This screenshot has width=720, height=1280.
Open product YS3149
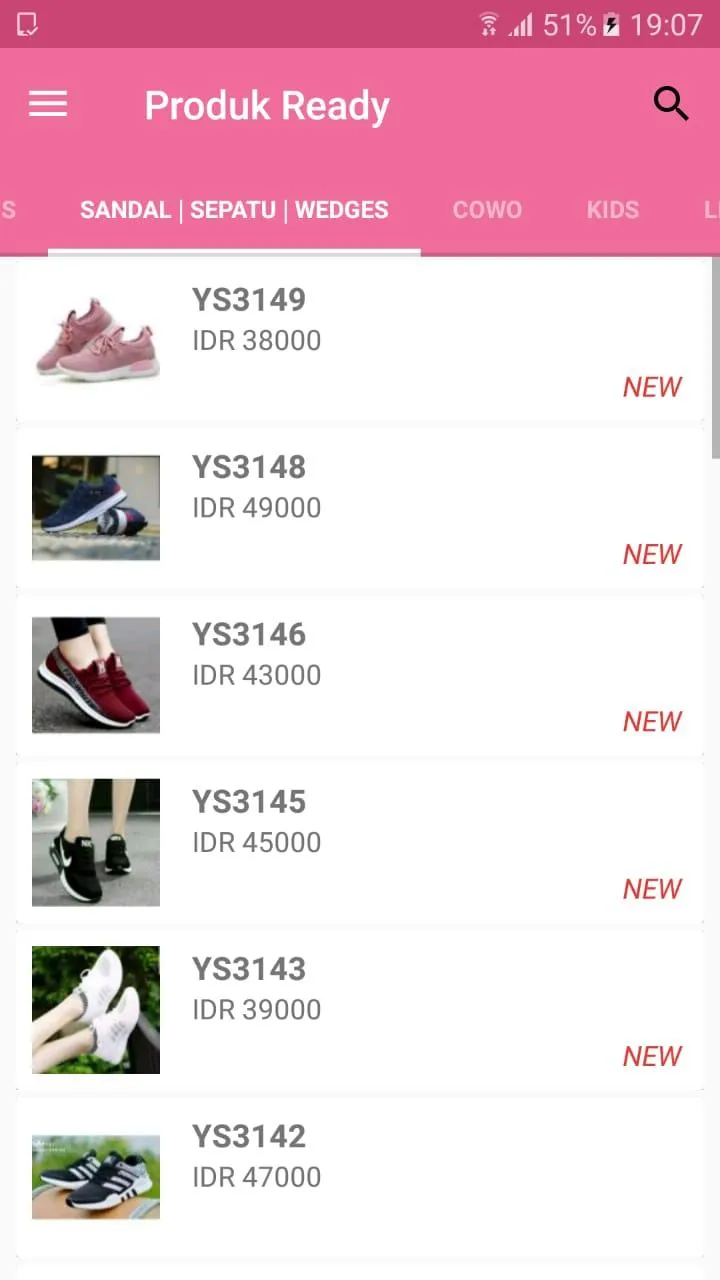coord(360,341)
